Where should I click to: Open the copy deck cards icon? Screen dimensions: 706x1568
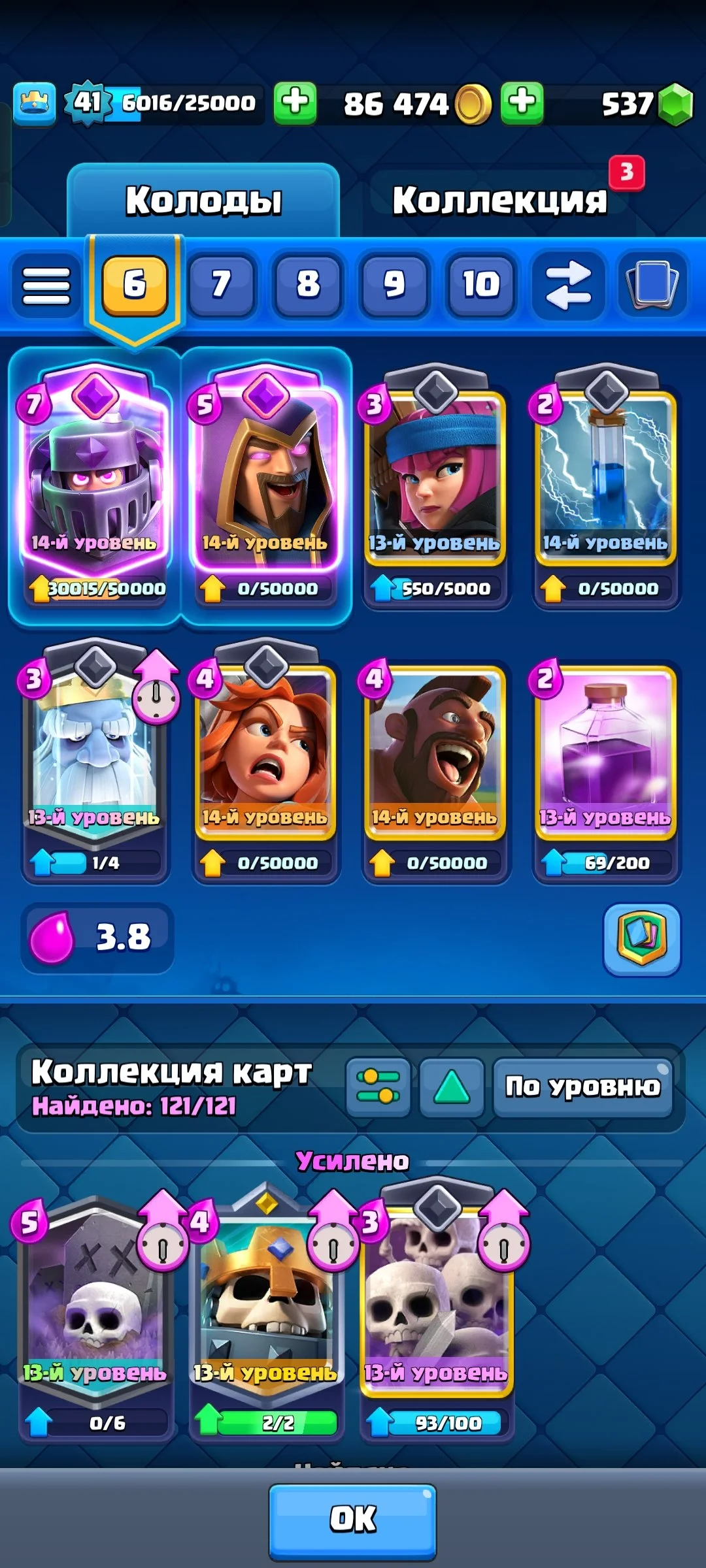[x=652, y=285]
